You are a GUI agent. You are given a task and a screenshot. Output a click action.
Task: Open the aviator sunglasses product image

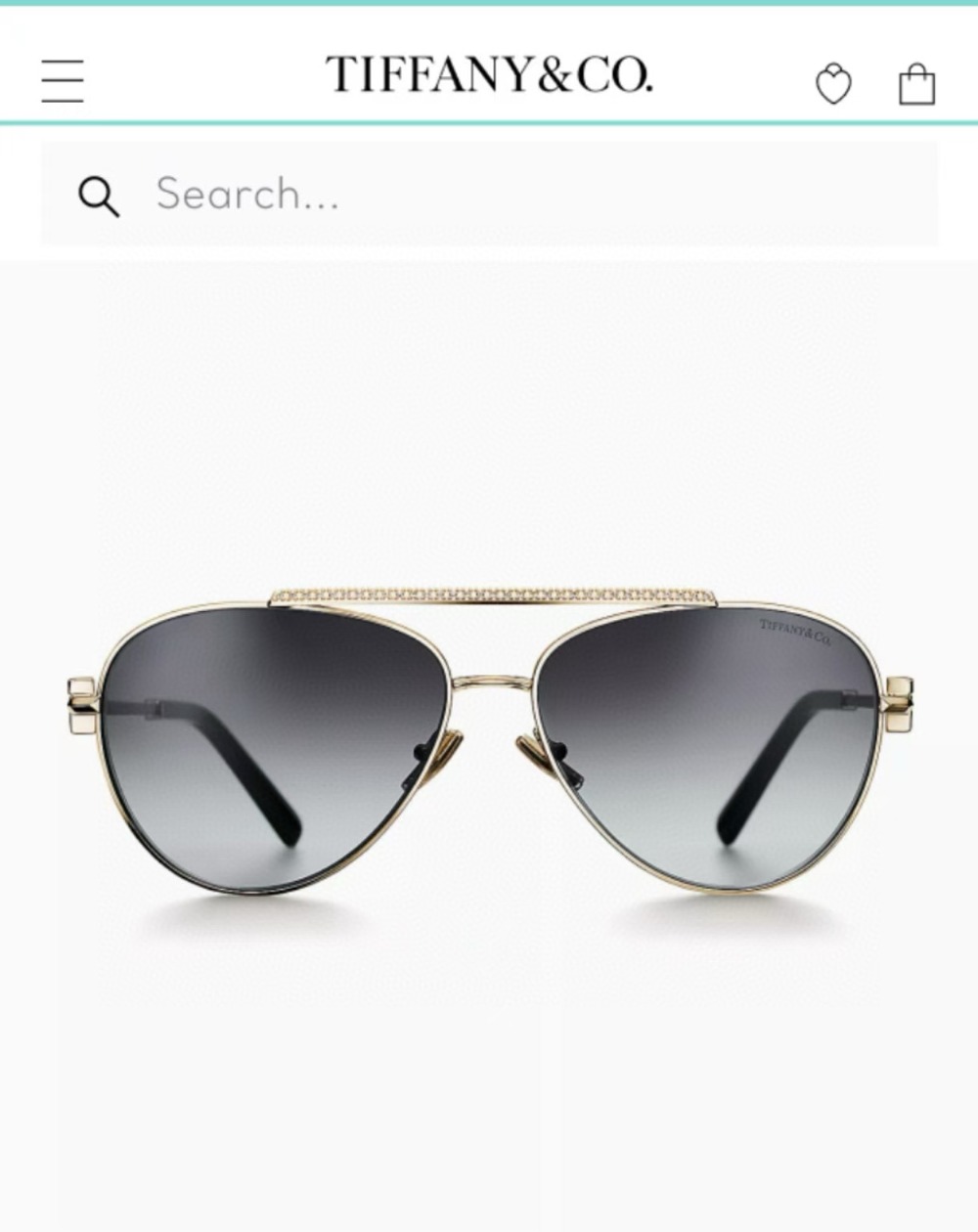489,743
